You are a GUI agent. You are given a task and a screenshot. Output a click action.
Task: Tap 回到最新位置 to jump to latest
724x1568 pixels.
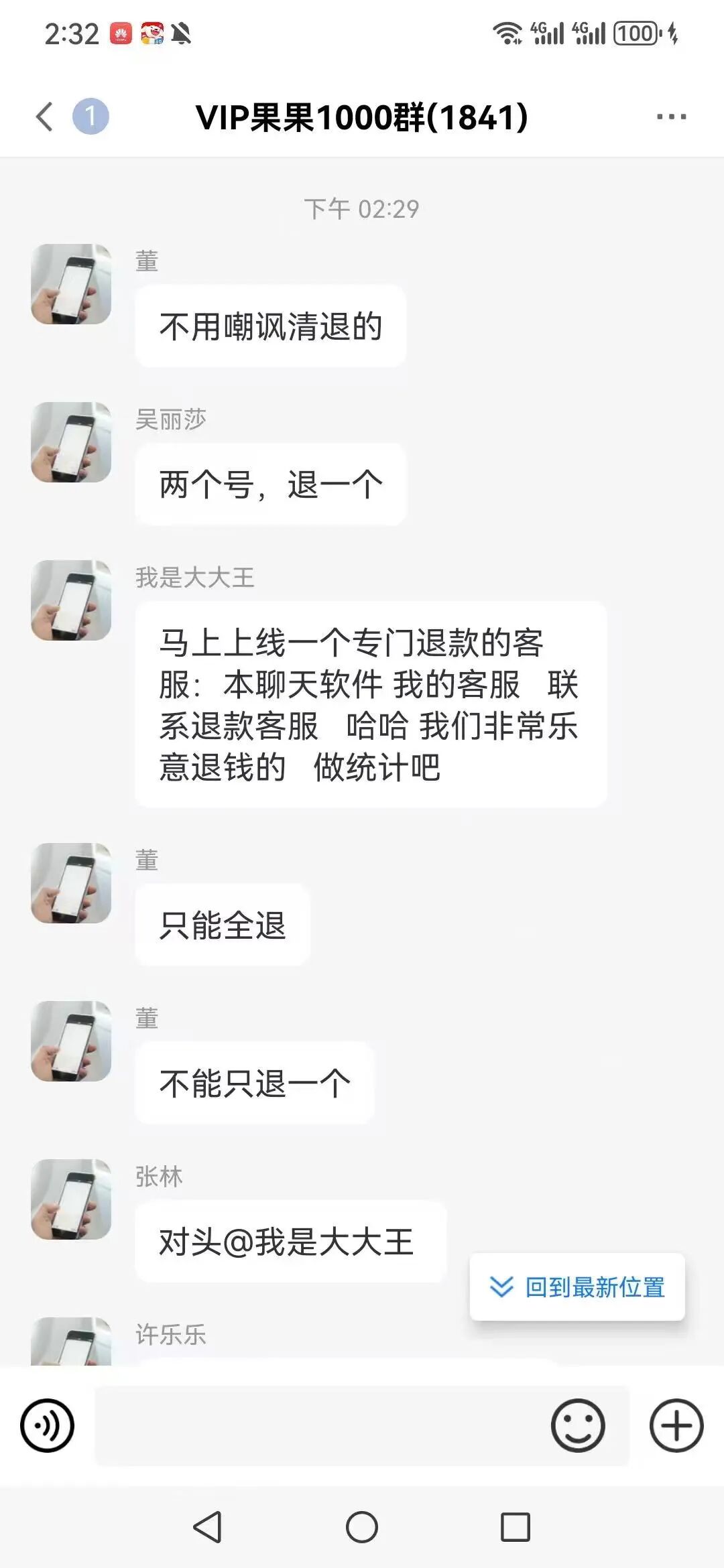577,1287
